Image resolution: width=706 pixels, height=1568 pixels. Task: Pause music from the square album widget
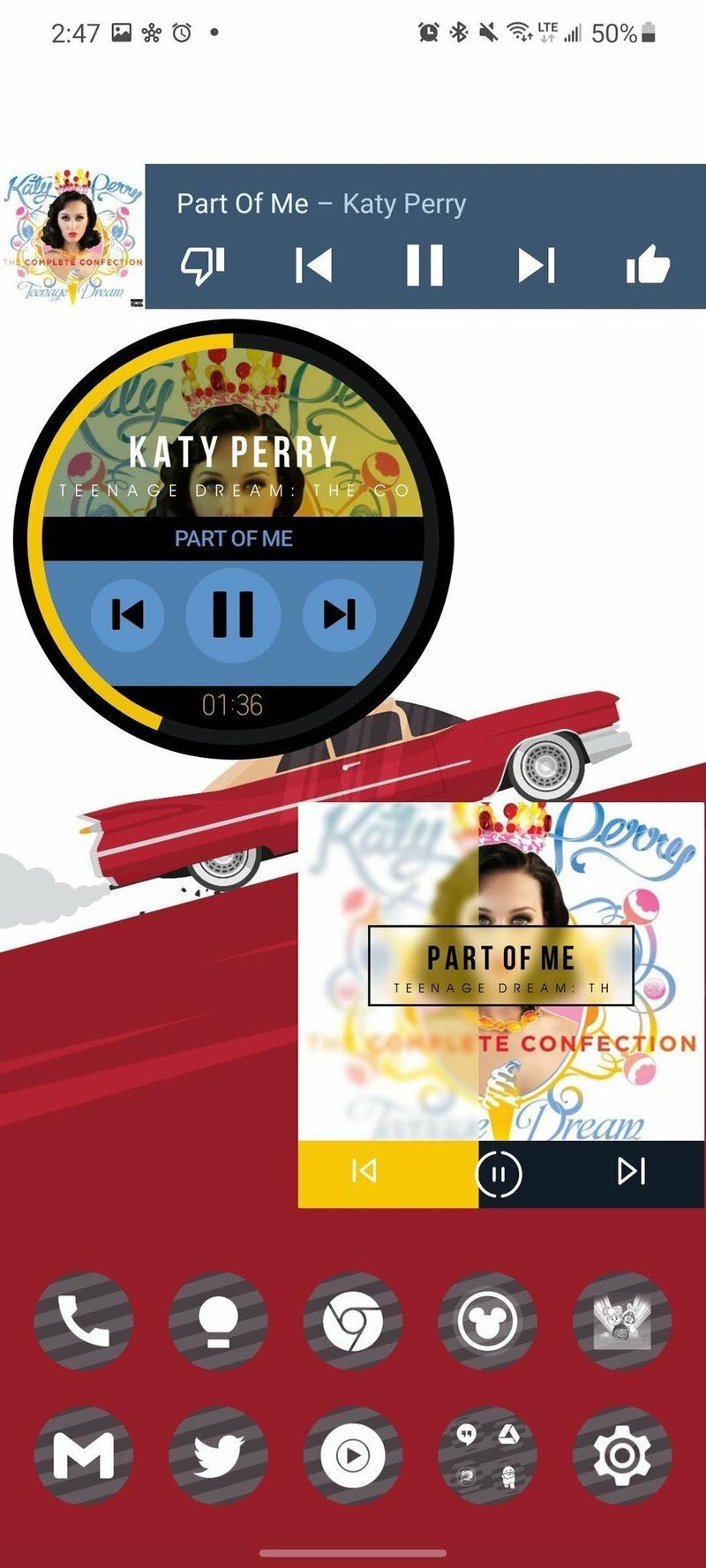[499, 1174]
